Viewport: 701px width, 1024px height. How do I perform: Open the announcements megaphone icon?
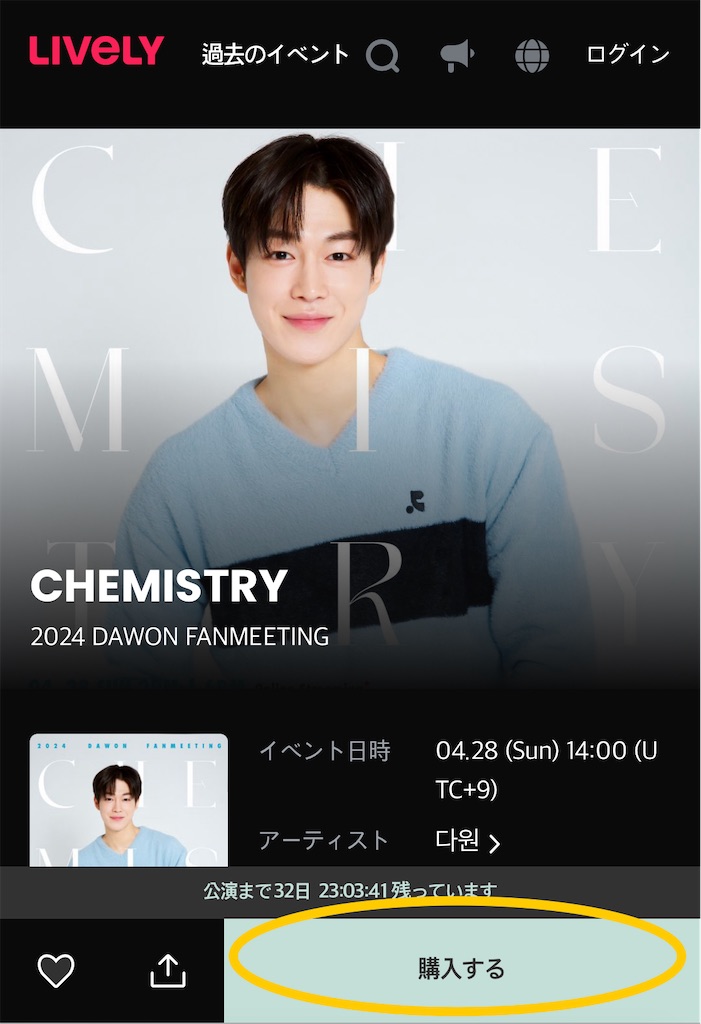(x=457, y=55)
